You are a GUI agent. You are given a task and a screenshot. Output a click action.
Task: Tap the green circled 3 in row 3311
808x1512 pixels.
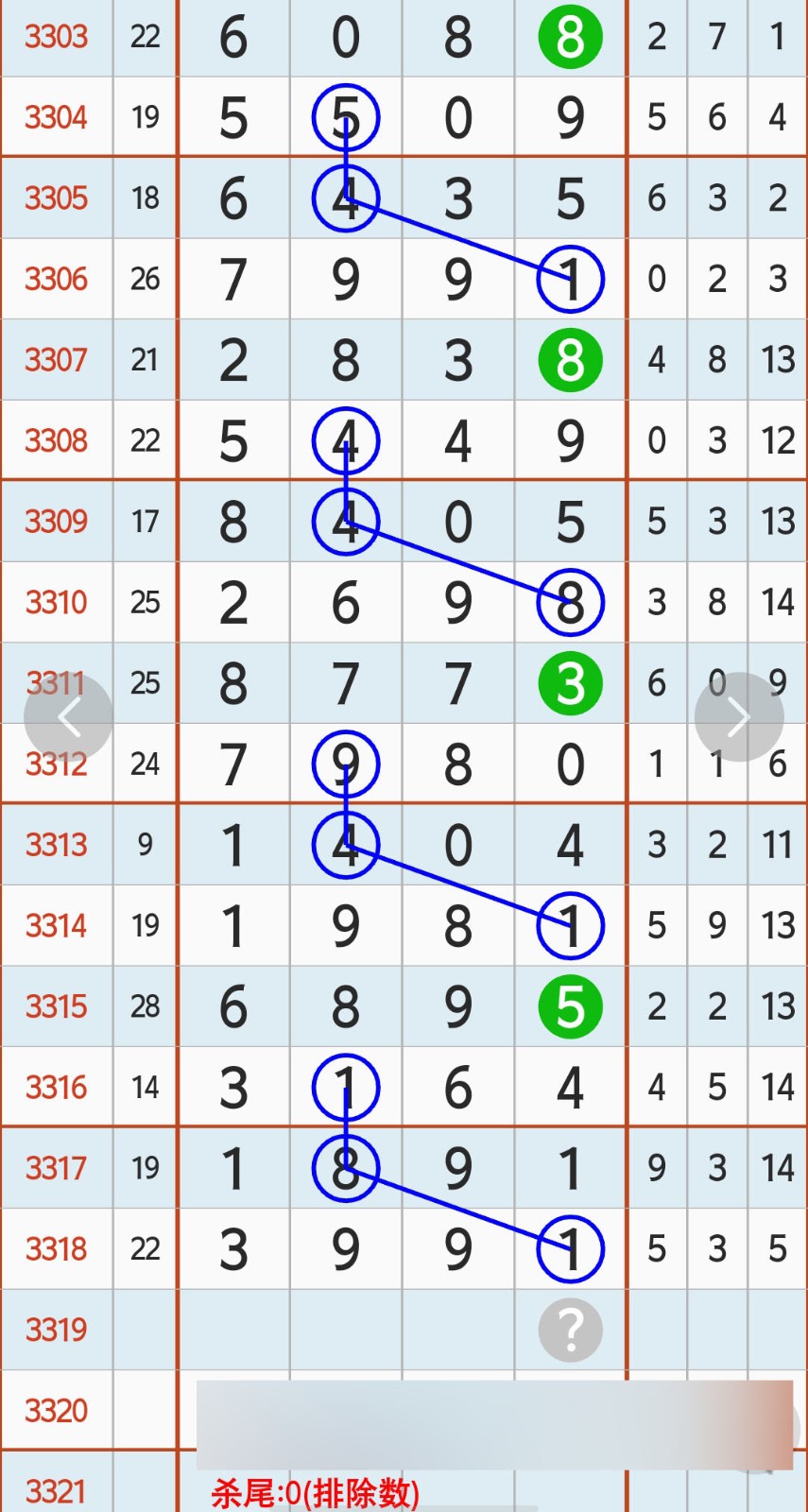(570, 684)
